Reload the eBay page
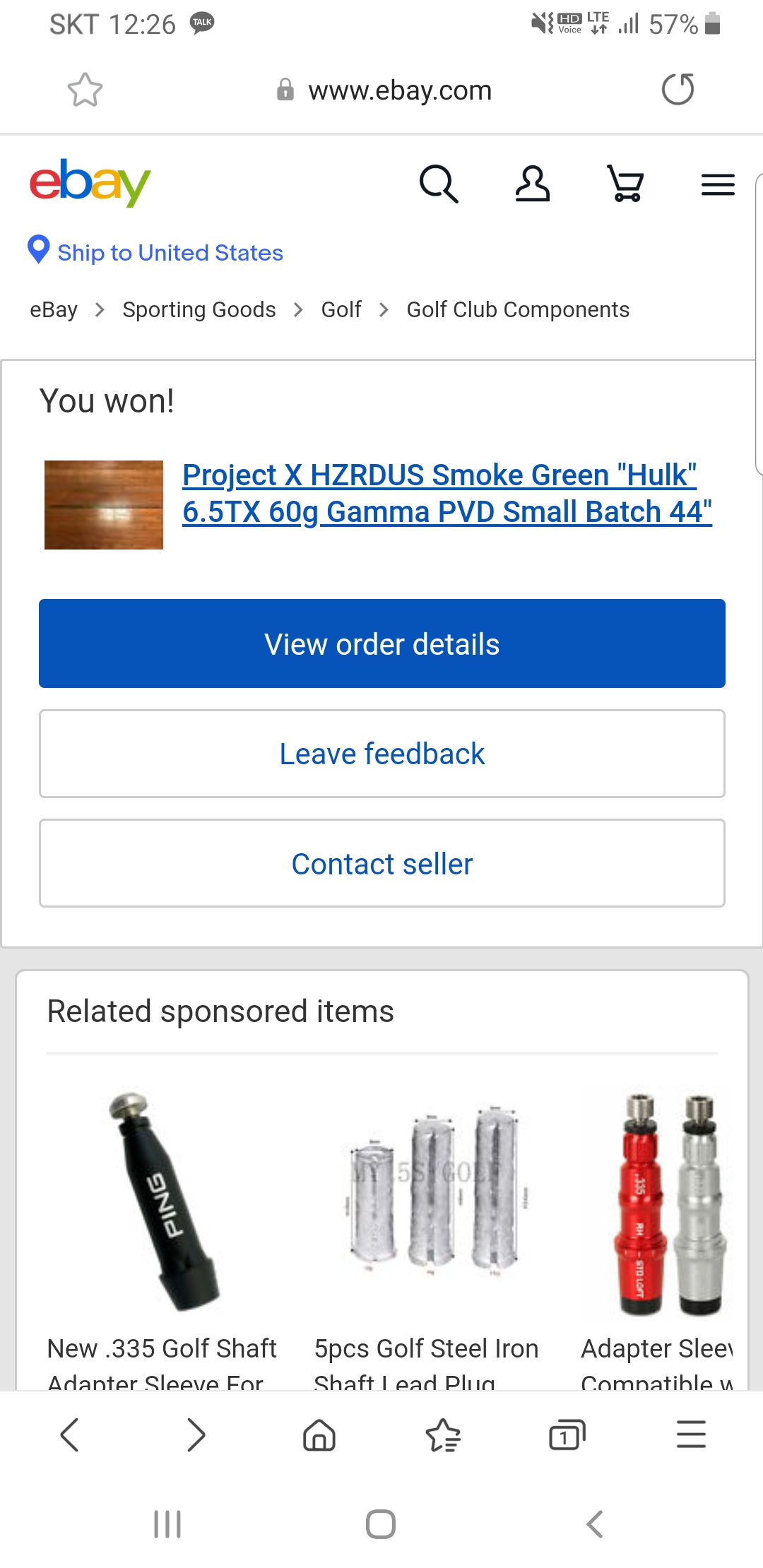This screenshot has width=763, height=1568. 678,90
